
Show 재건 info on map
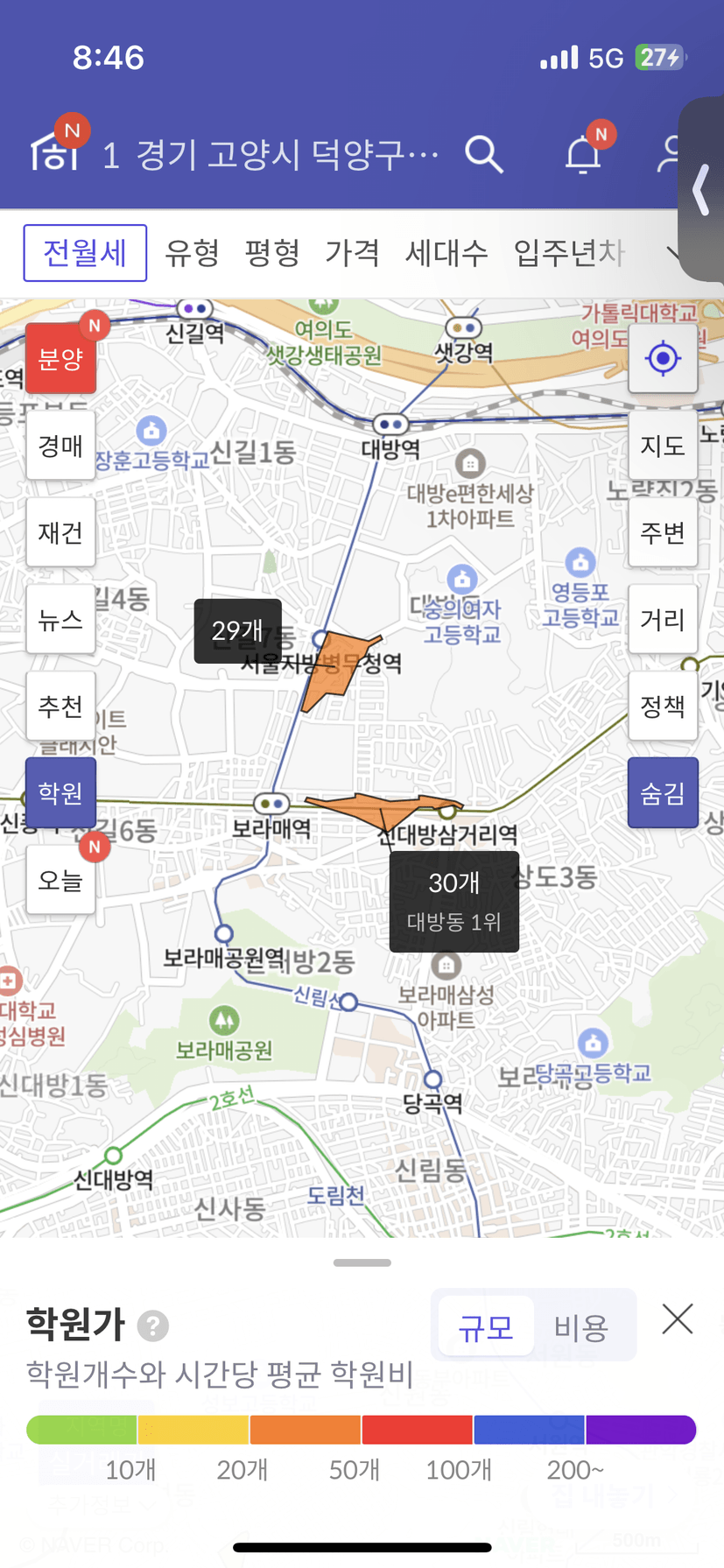click(x=60, y=532)
